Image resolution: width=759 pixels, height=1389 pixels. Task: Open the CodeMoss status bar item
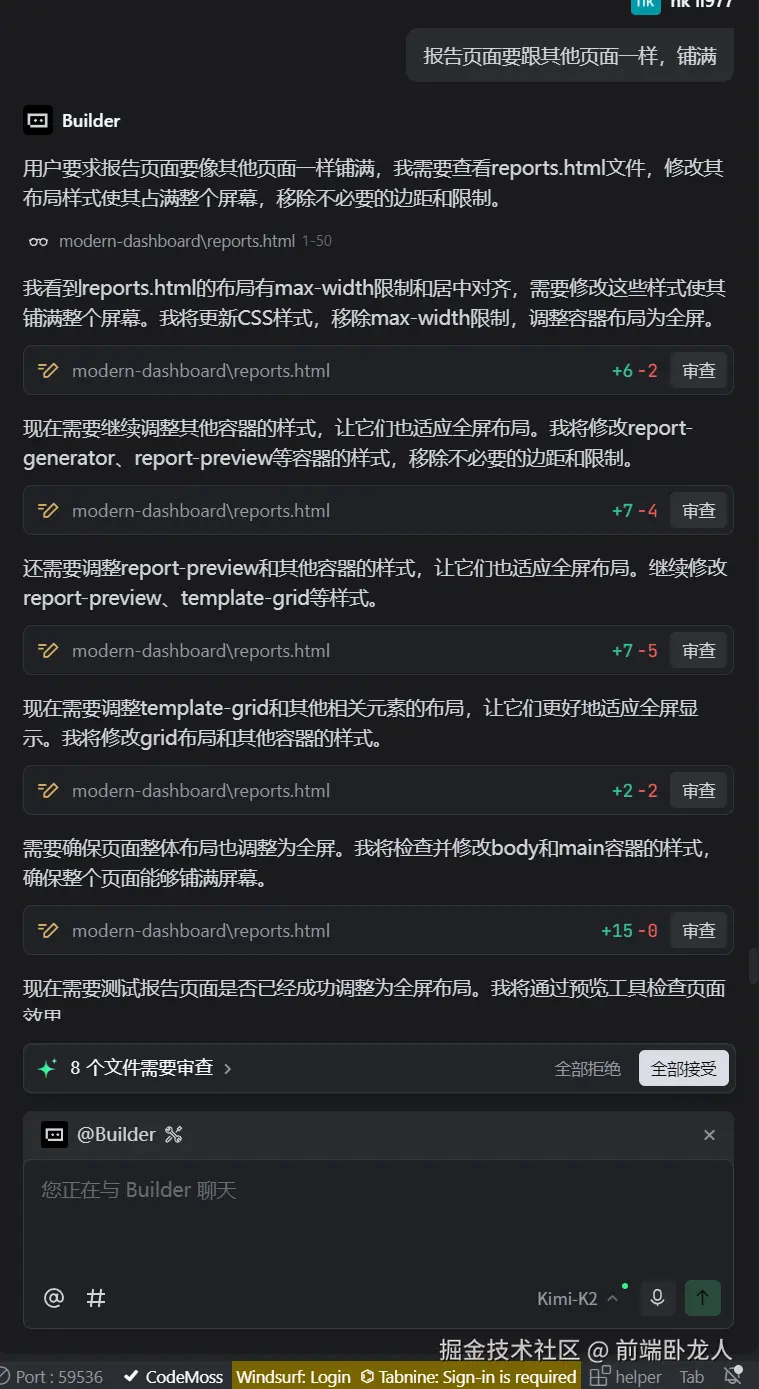click(x=173, y=1377)
